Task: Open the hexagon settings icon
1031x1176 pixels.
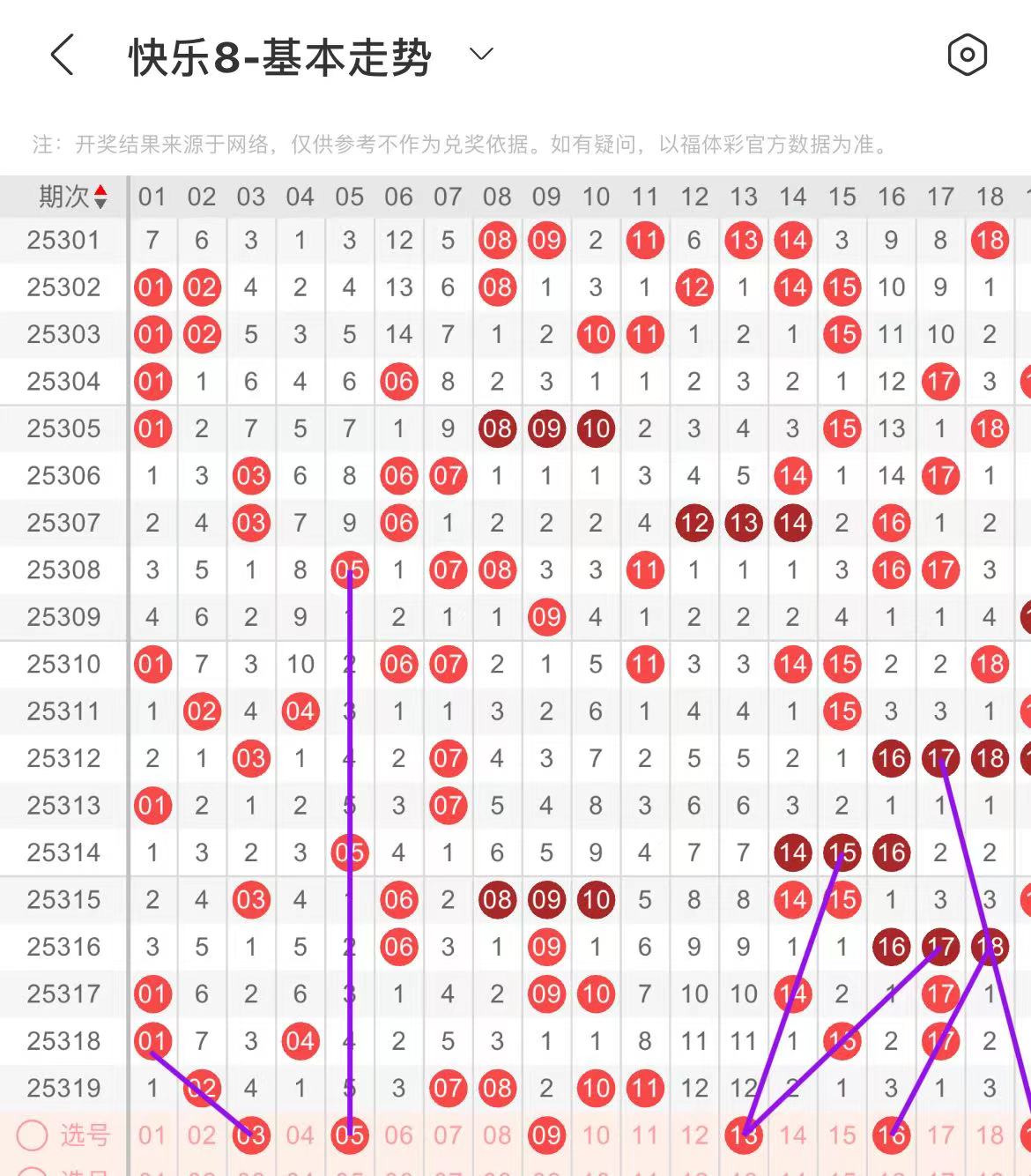Action: [x=967, y=56]
